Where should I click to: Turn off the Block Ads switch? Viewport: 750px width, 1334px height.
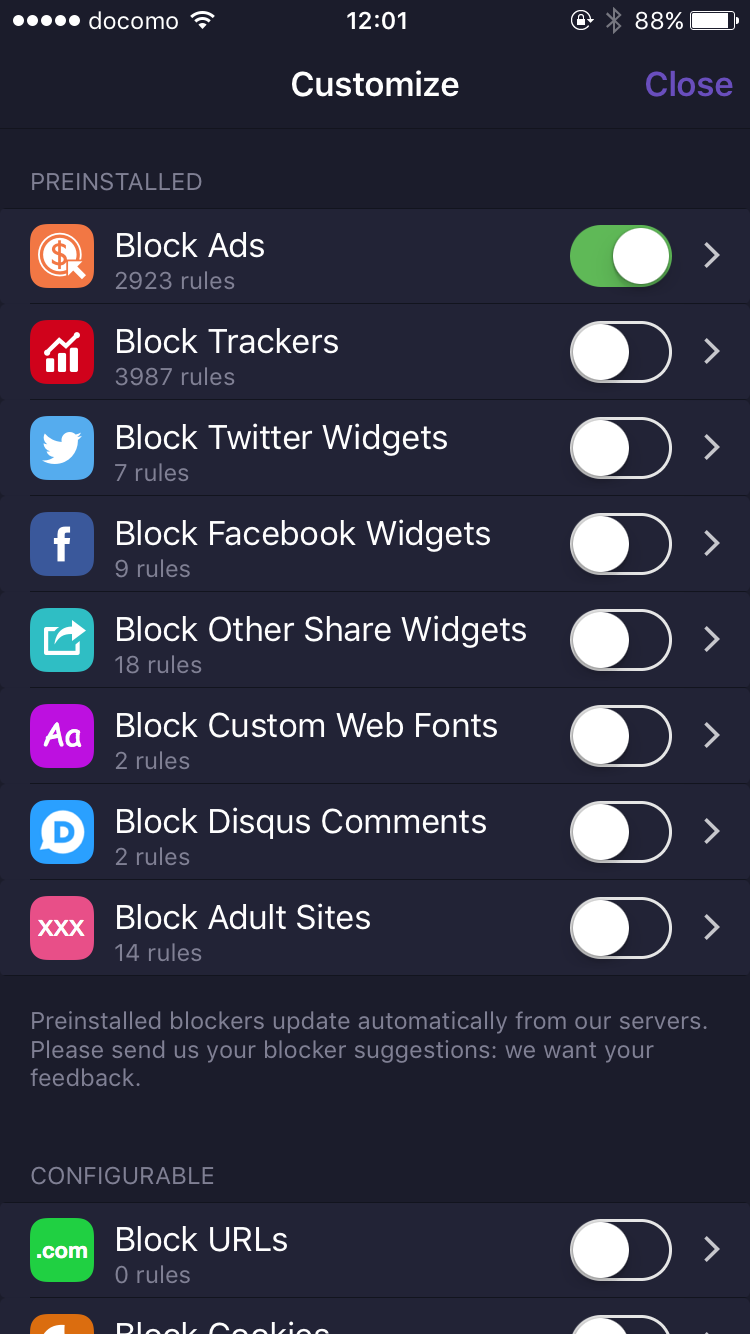[x=620, y=256]
